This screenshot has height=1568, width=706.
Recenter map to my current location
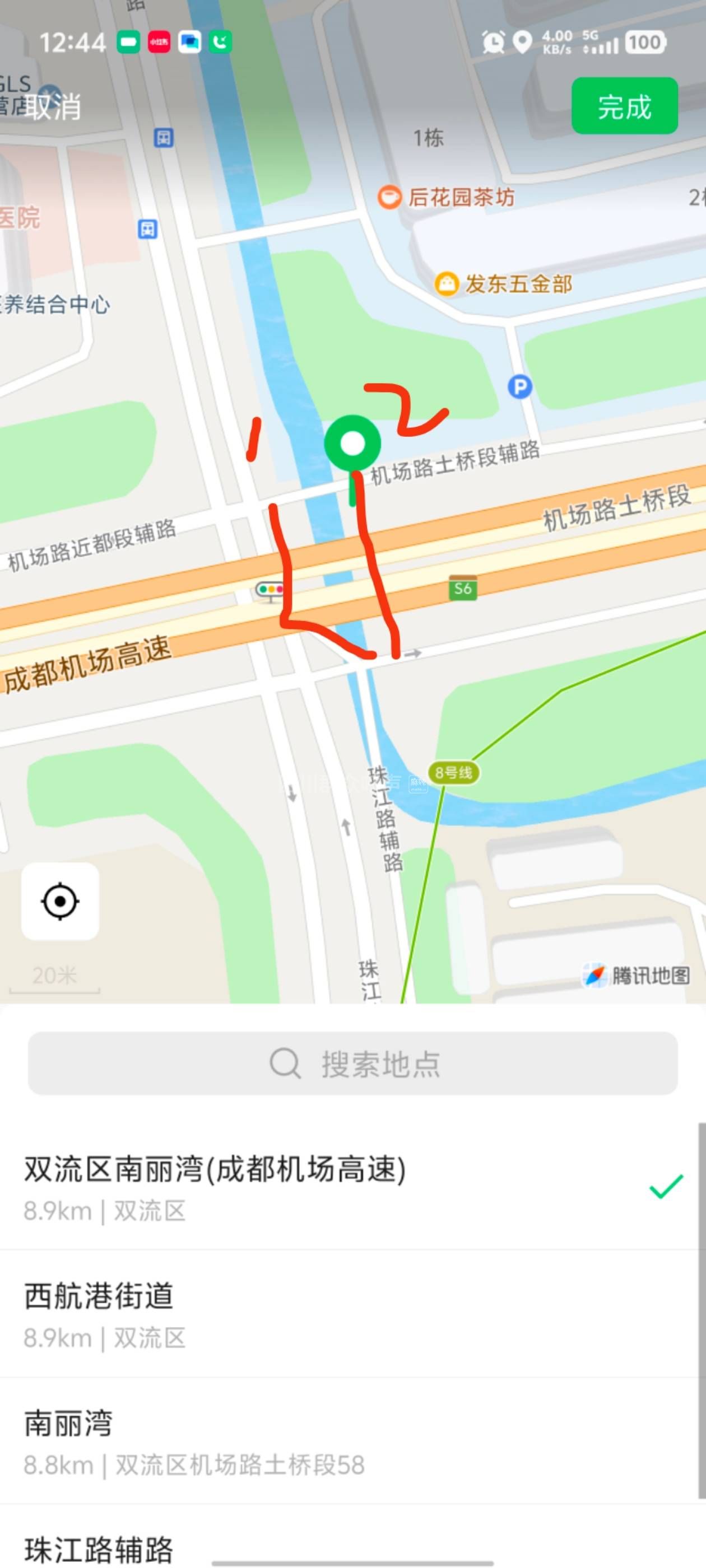(x=61, y=901)
